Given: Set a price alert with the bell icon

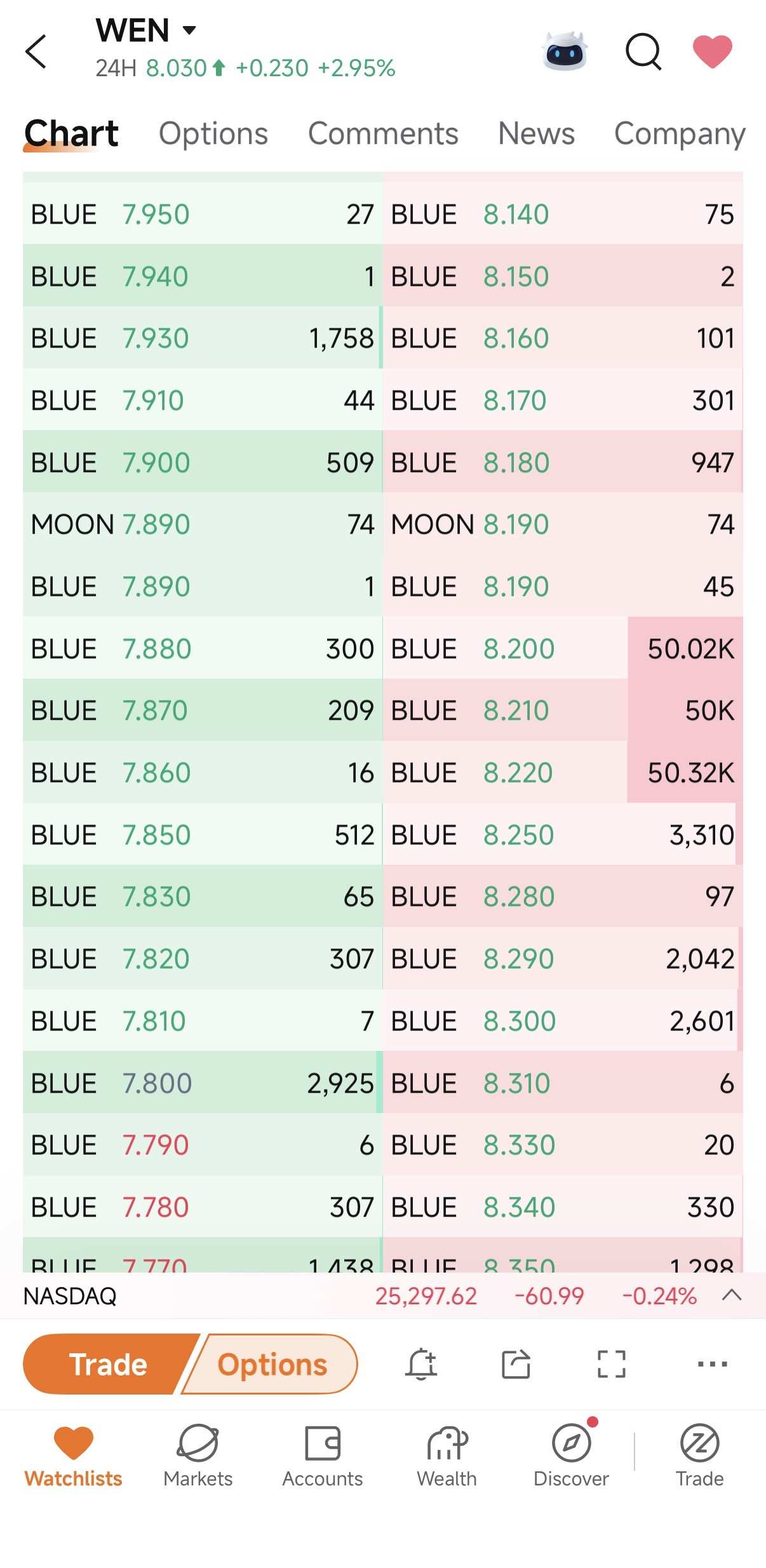Looking at the screenshot, I should 421,1364.
